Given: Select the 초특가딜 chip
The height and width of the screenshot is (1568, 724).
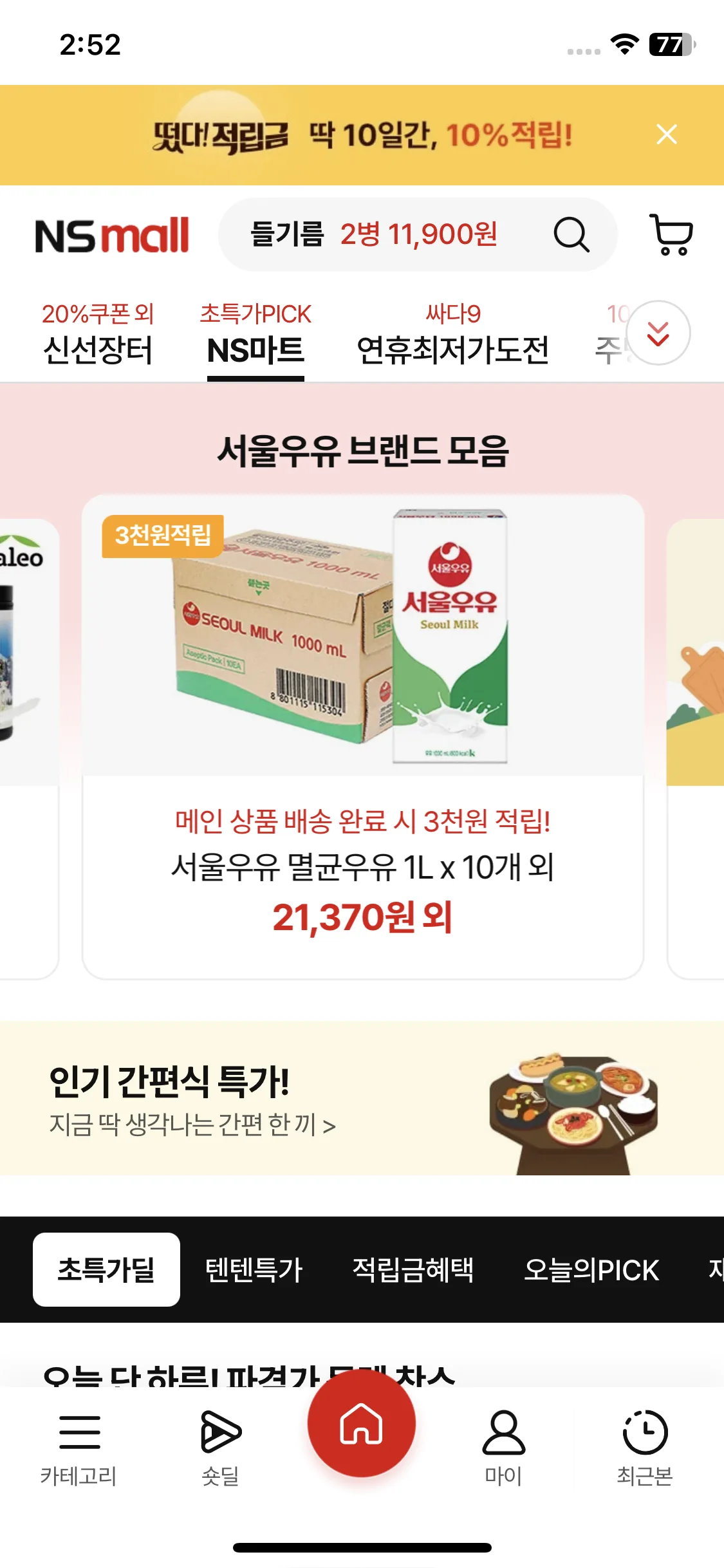Looking at the screenshot, I should [106, 1269].
